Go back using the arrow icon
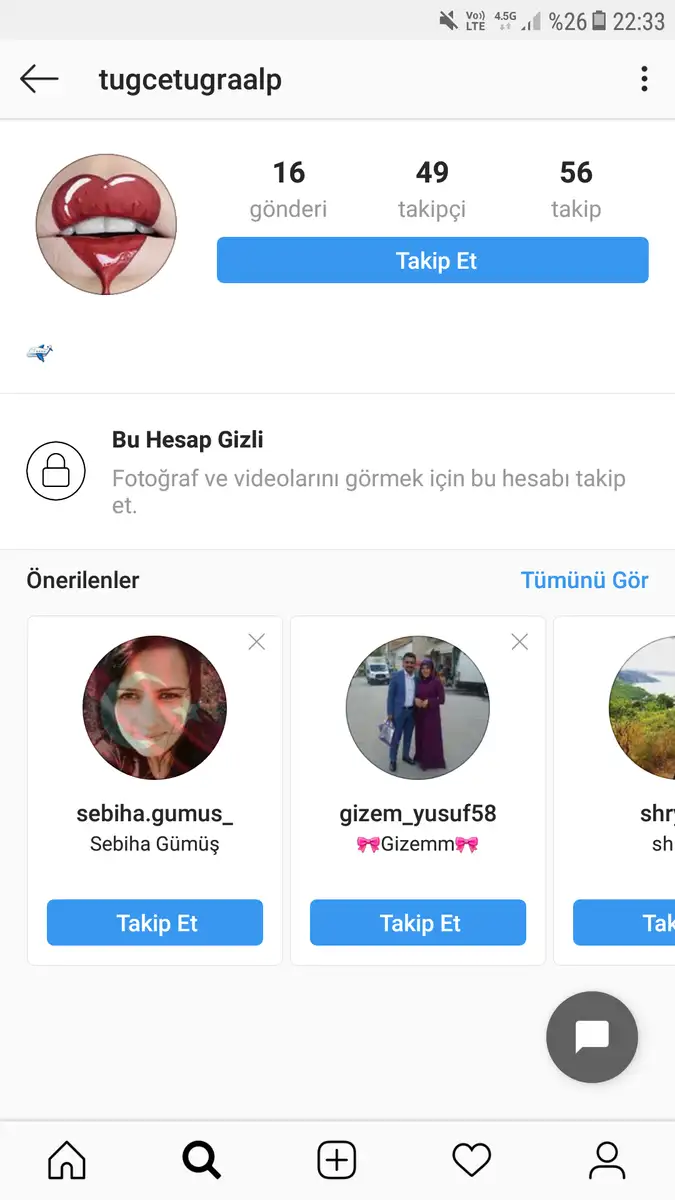 tap(39, 79)
